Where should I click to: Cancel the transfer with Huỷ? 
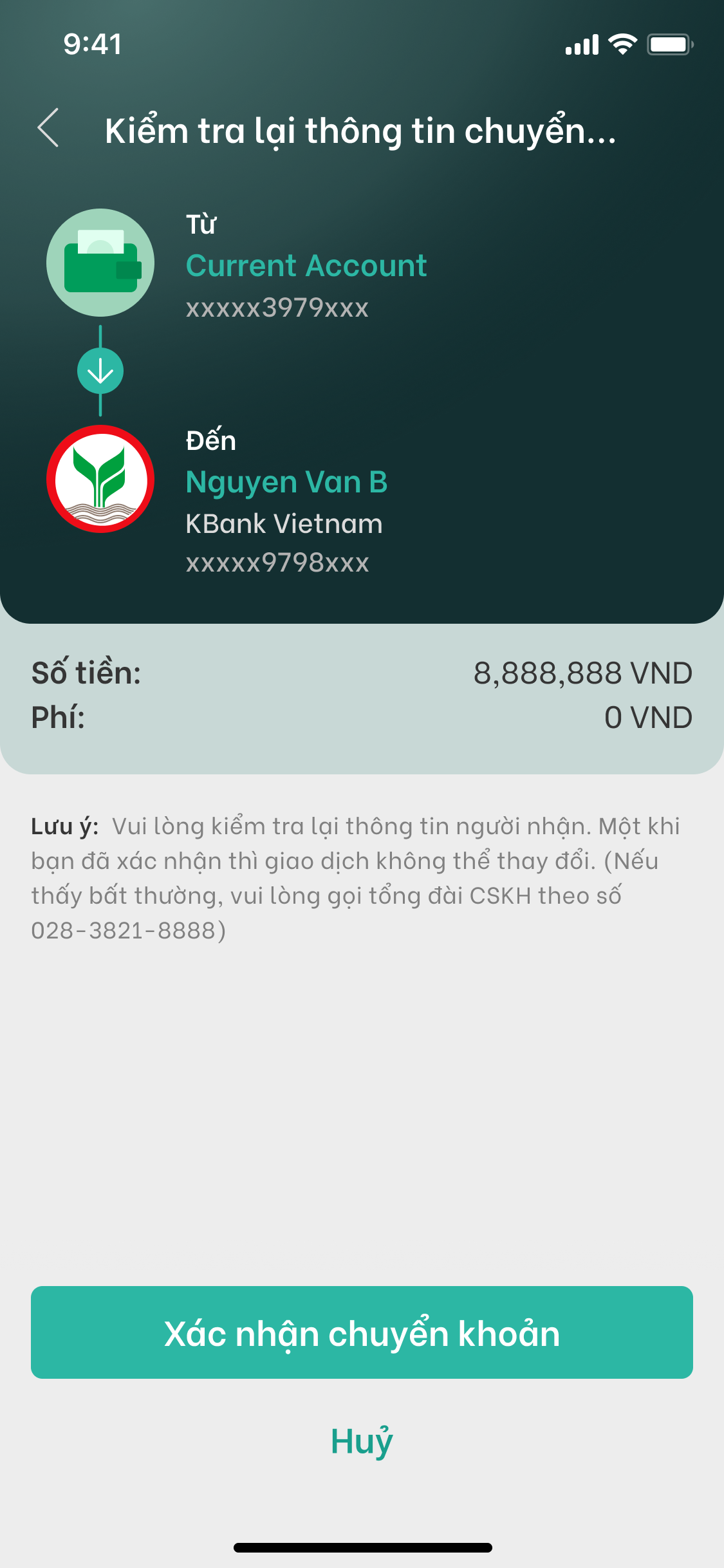[362, 1441]
